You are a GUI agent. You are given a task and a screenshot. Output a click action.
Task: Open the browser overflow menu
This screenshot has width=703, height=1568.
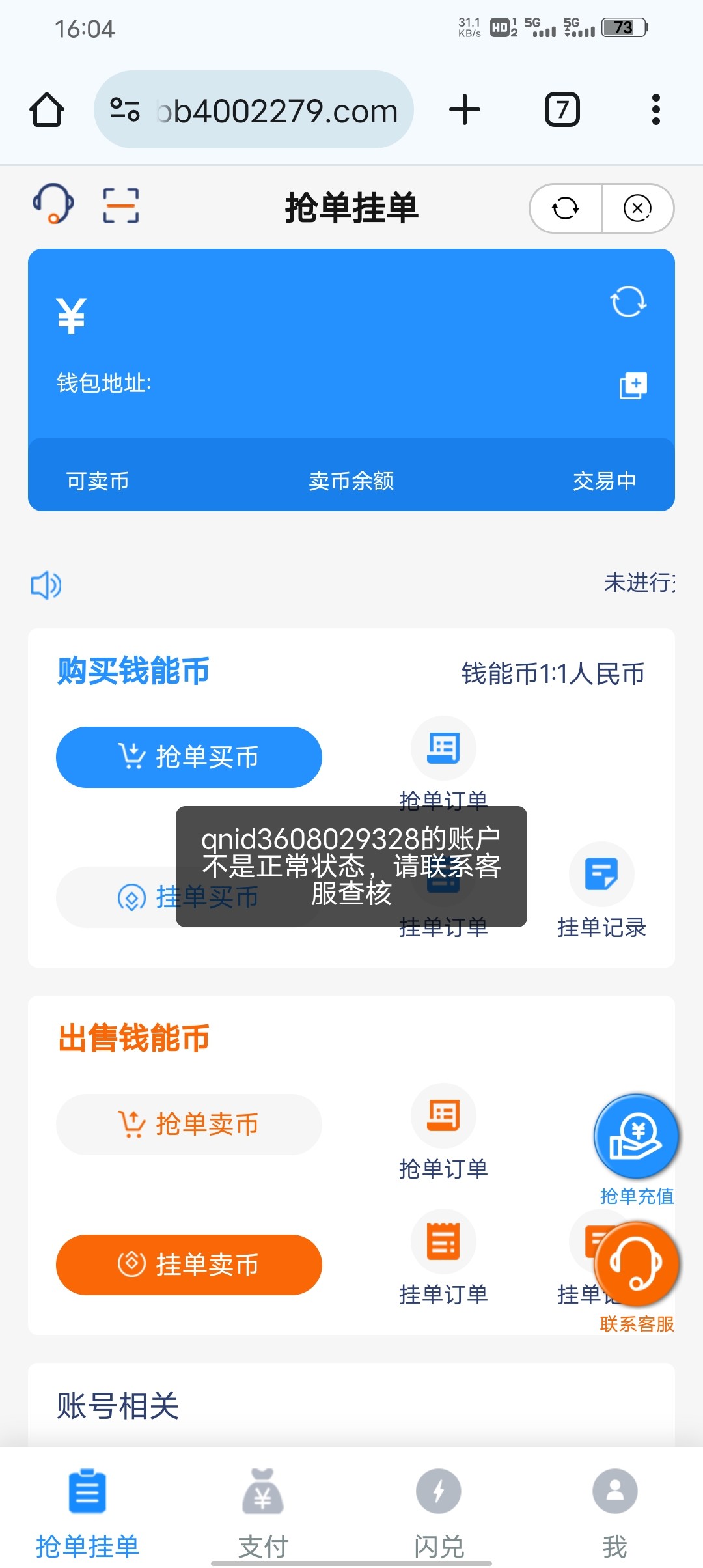(x=656, y=109)
